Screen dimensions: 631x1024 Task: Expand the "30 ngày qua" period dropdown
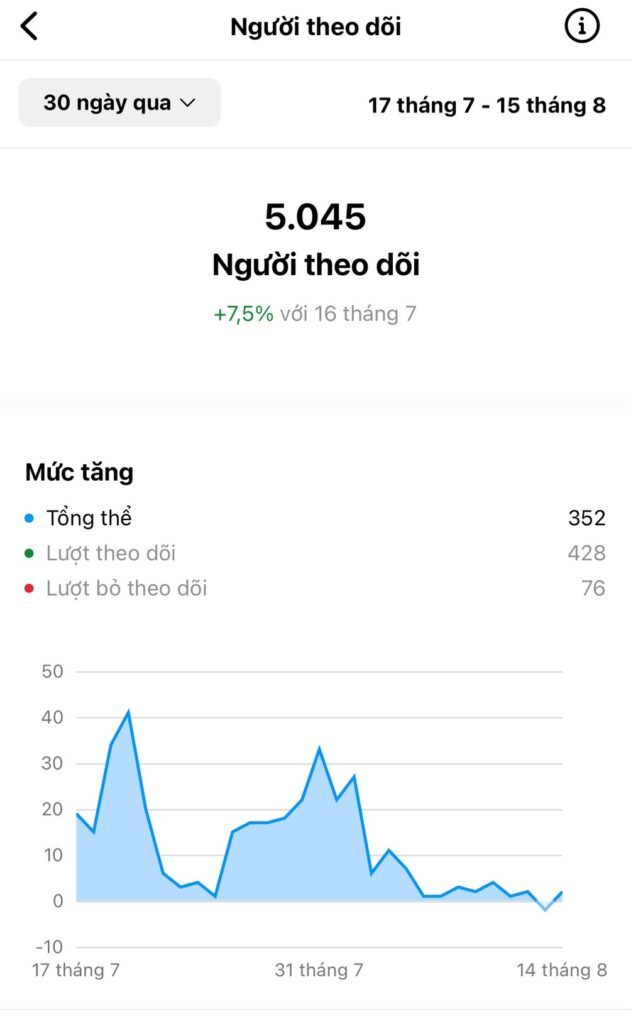point(119,102)
